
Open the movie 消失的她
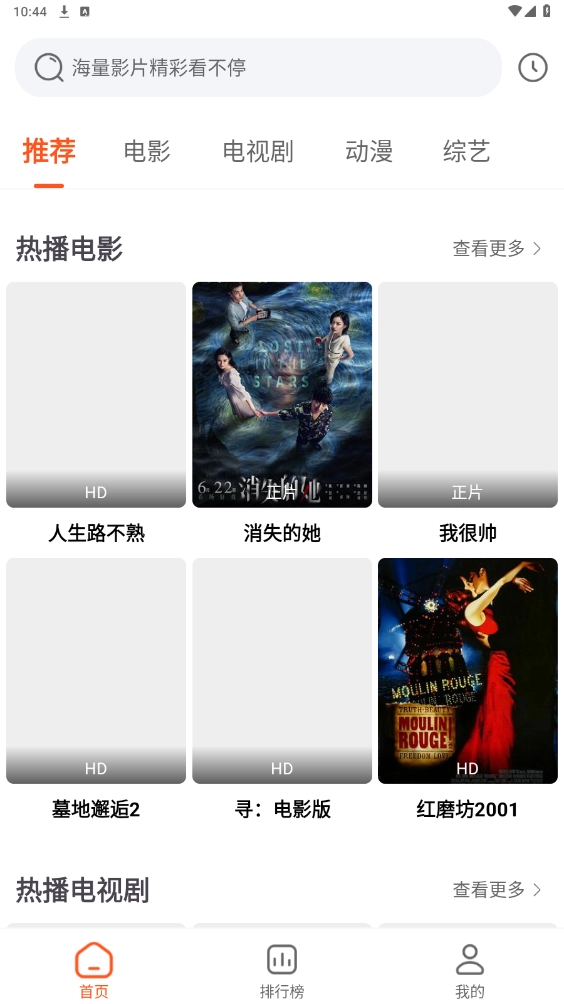[282, 414]
